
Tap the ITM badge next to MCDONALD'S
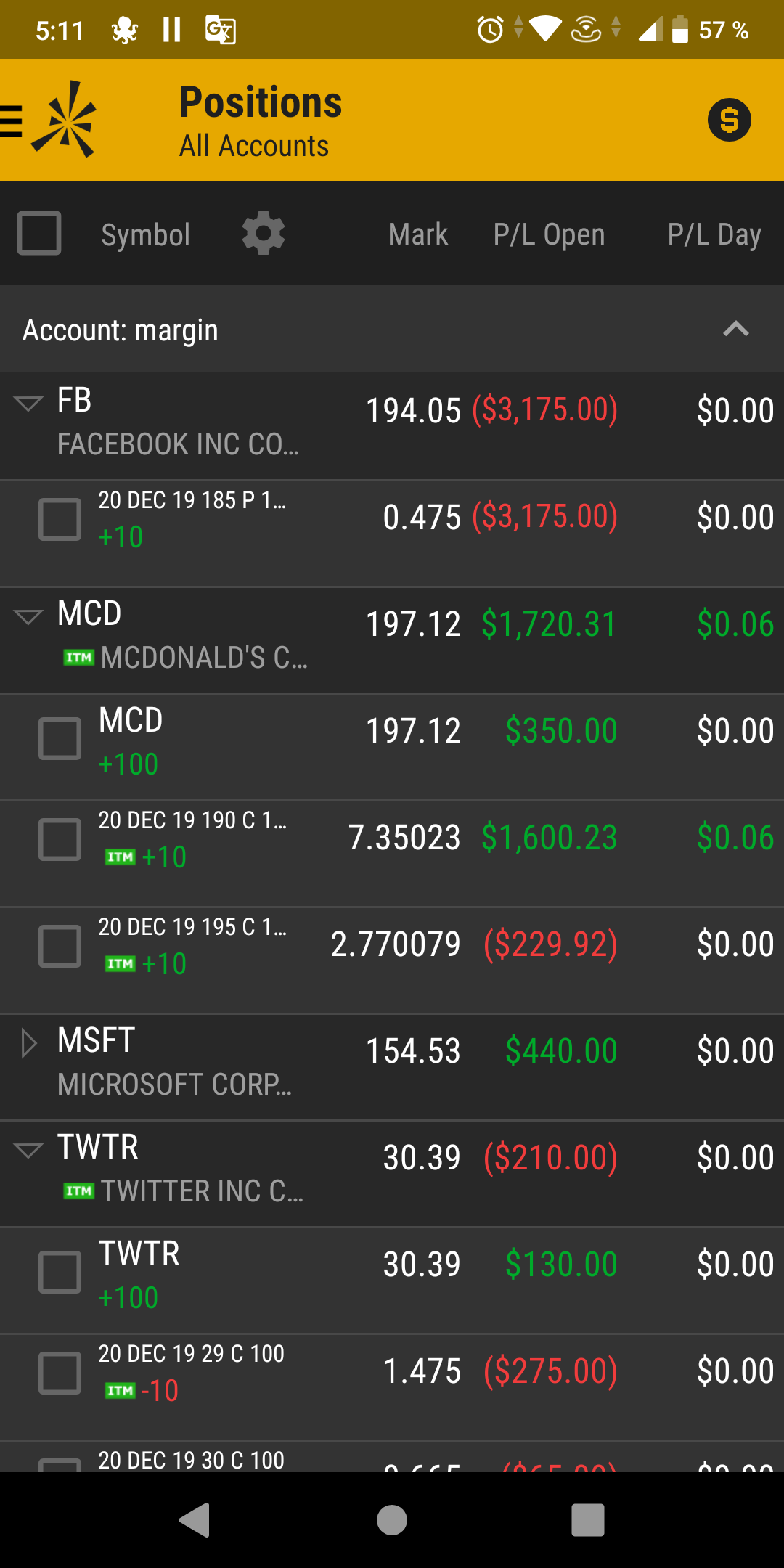point(78,657)
